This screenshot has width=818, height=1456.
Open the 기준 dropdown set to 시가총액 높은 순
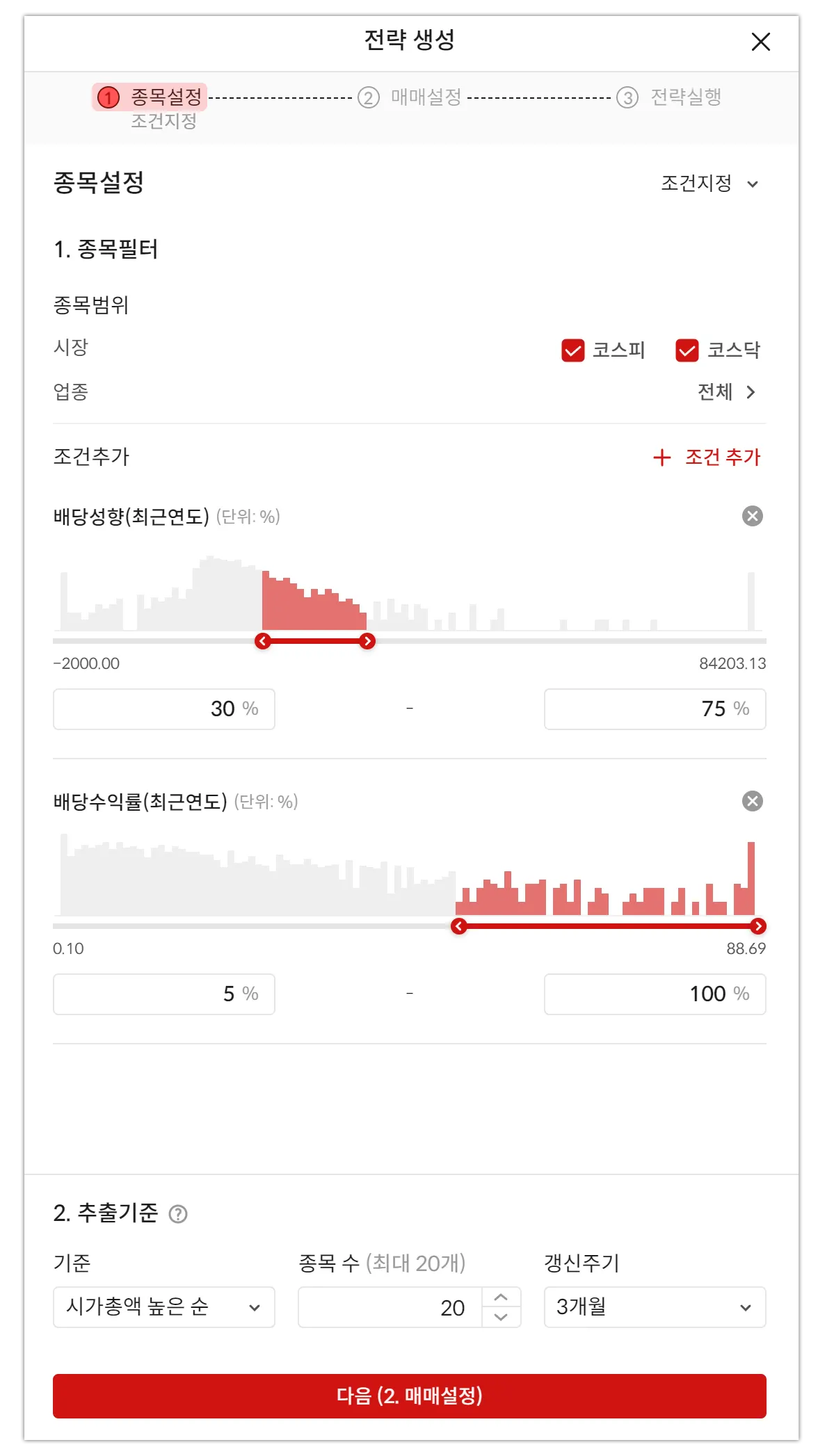pyautogui.click(x=164, y=1307)
